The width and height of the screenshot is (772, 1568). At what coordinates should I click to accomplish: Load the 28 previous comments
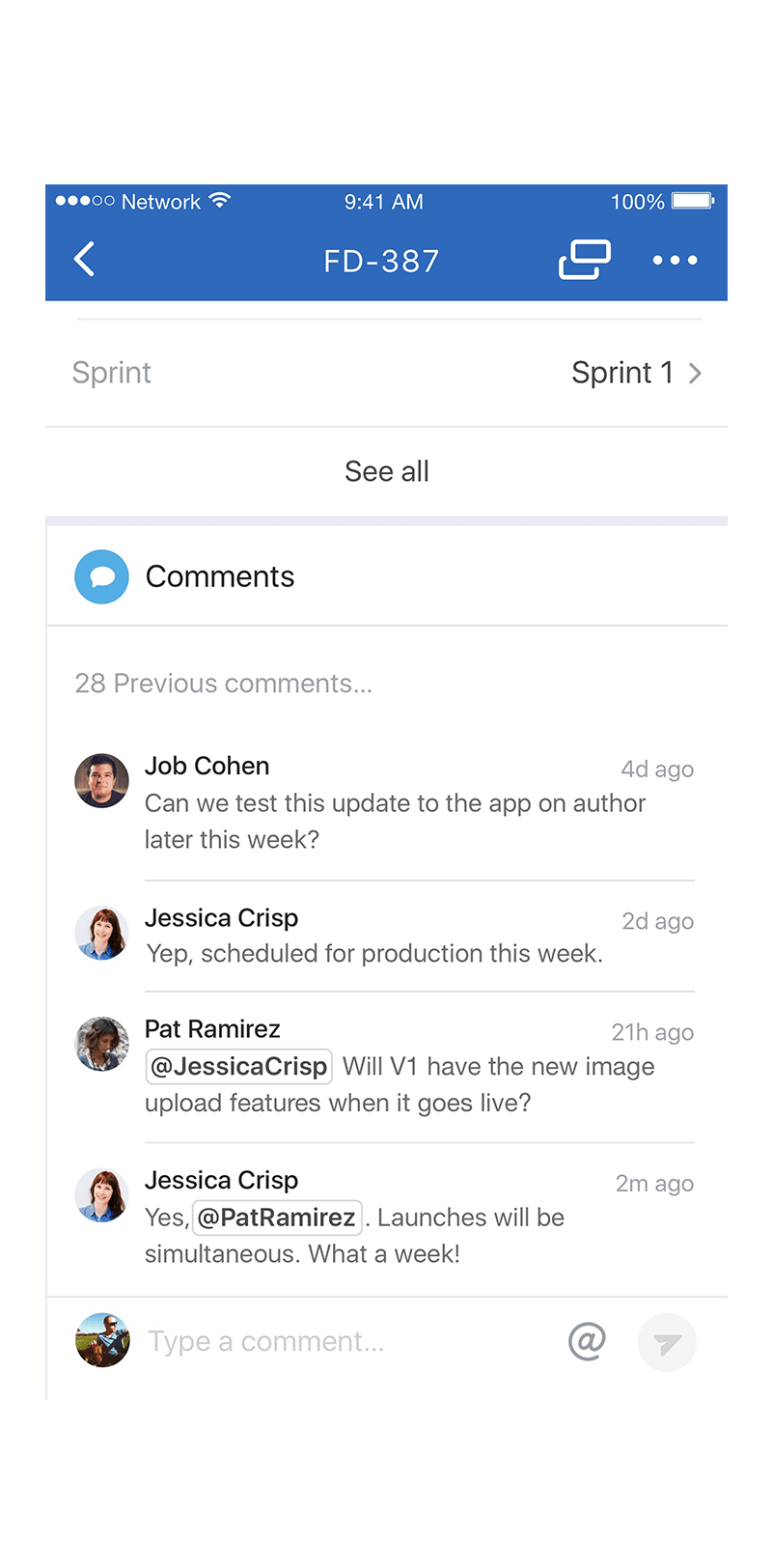click(224, 684)
